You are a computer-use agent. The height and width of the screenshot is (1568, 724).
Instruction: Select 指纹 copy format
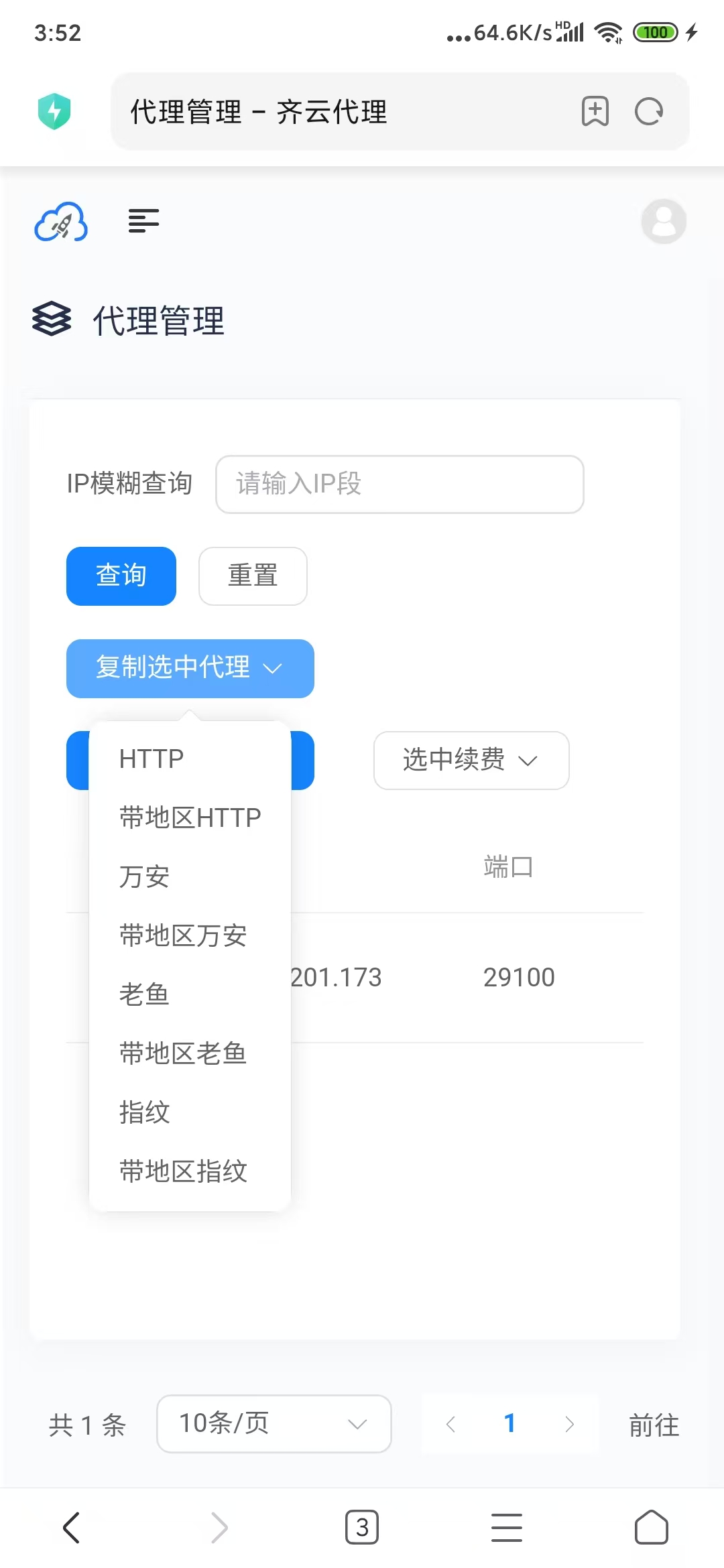point(144,1112)
